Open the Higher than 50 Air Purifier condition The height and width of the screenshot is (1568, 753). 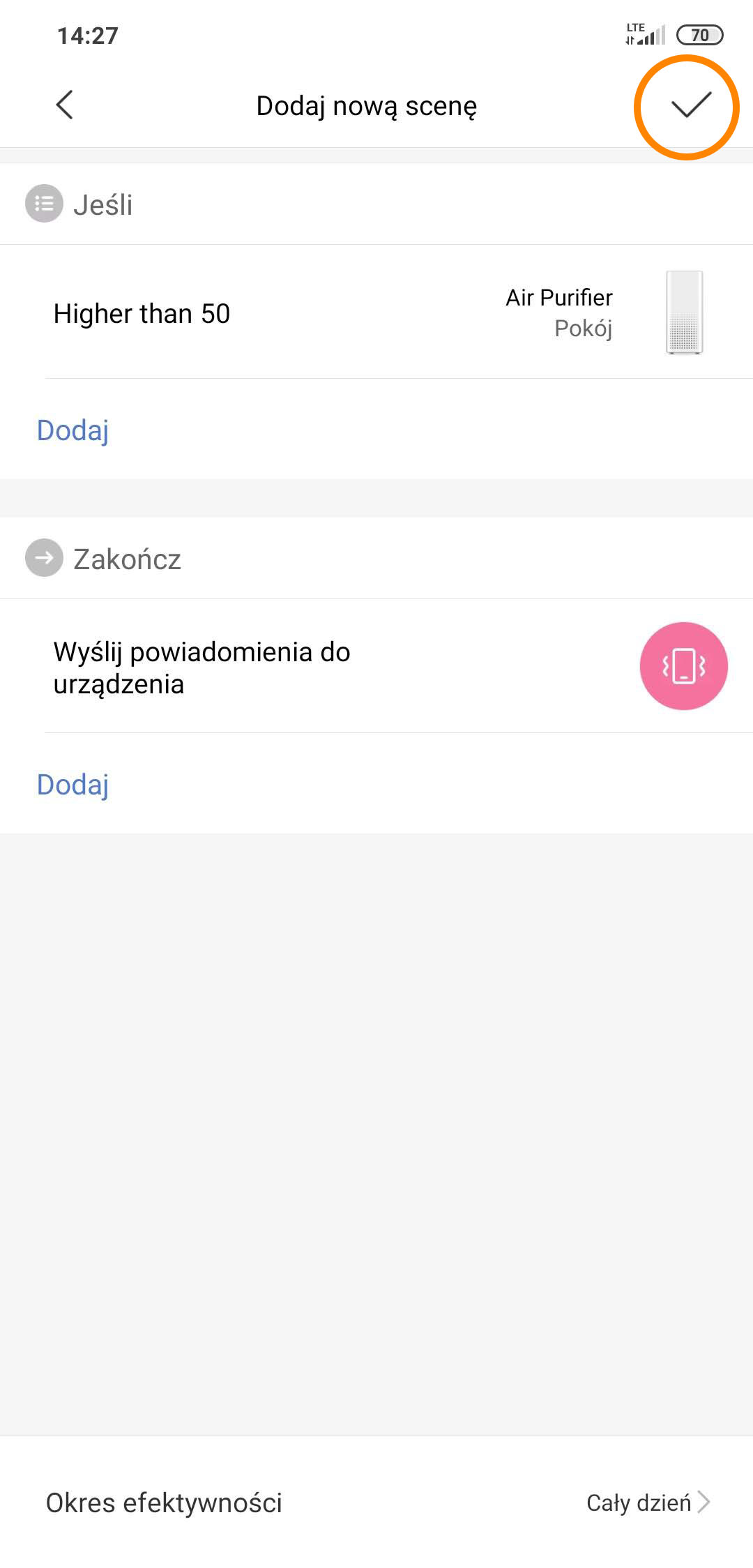pyautogui.click(x=376, y=312)
